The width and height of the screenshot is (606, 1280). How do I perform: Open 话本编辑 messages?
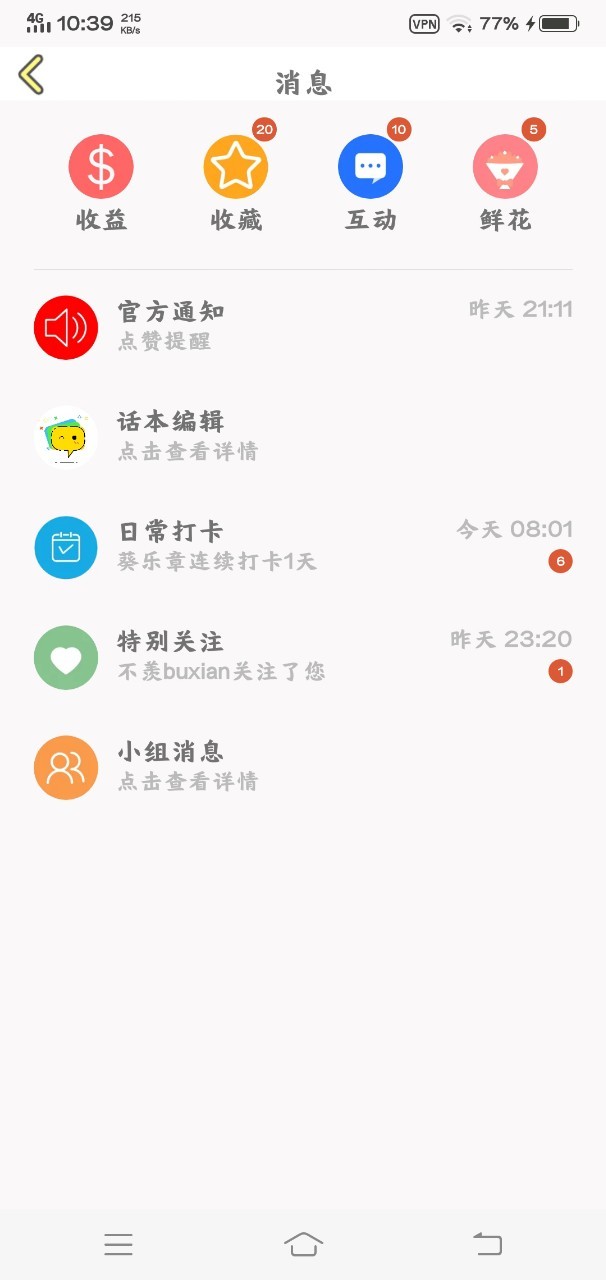302,436
